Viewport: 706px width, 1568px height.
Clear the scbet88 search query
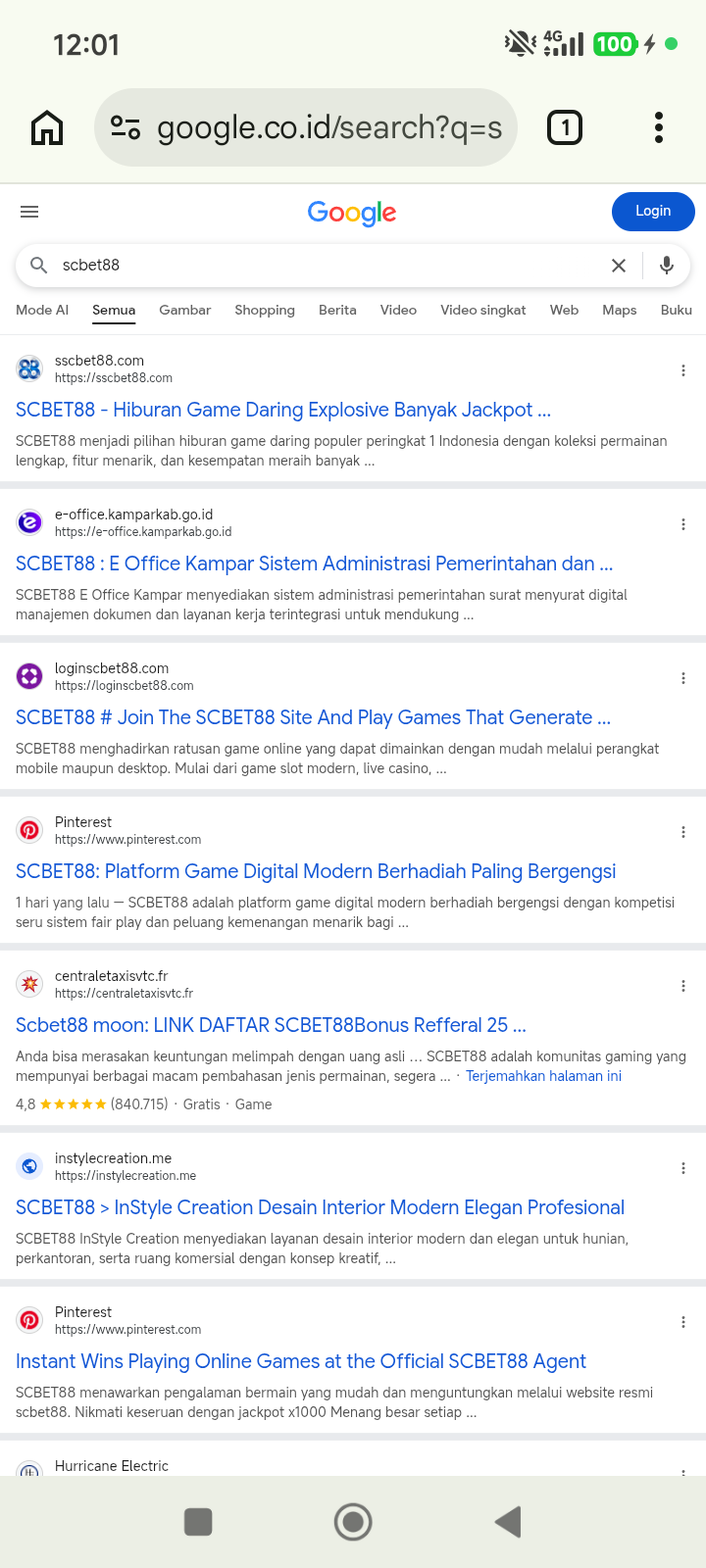(x=619, y=266)
